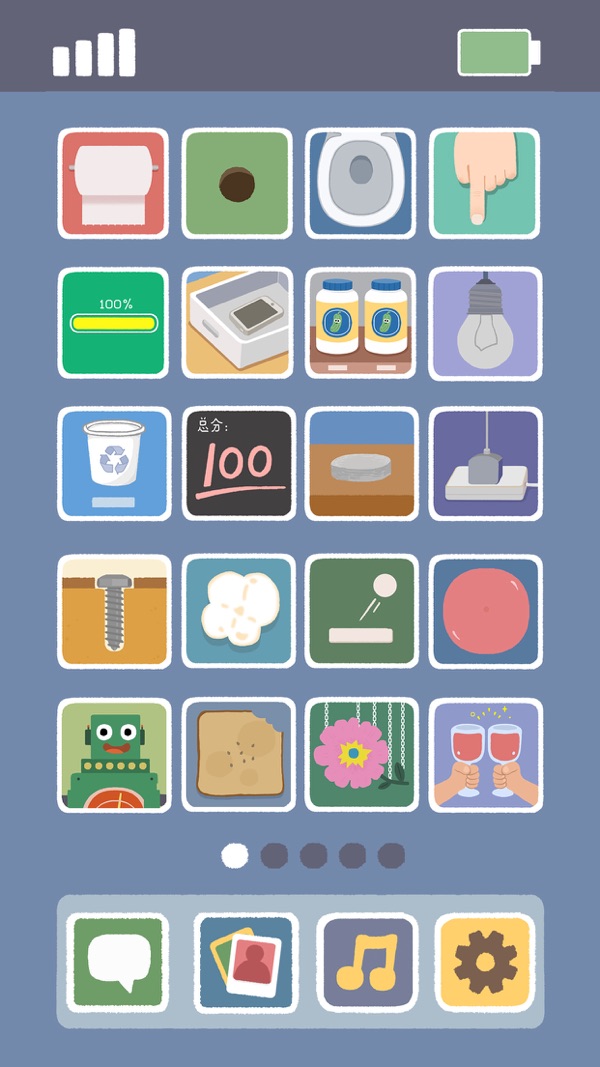The height and width of the screenshot is (1067, 600).
Task: Open the 总分 100 score icon
Action: coord(238,463)
